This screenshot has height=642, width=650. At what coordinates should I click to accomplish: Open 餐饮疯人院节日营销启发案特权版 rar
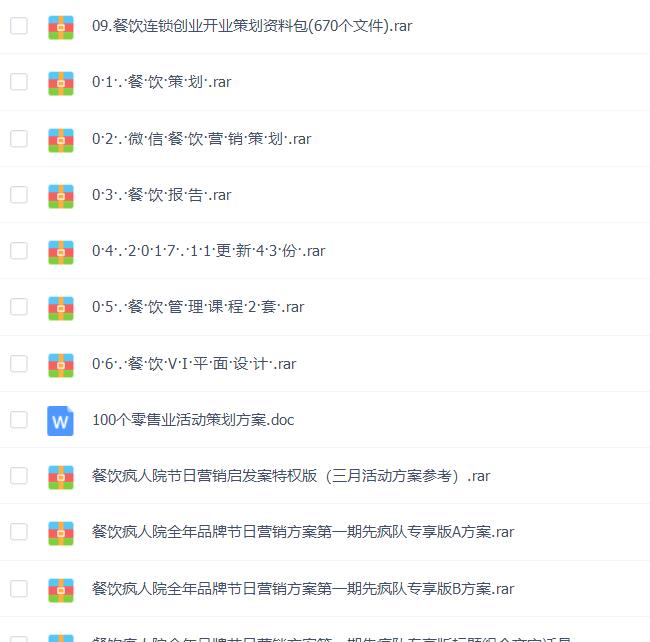[290, 476]
